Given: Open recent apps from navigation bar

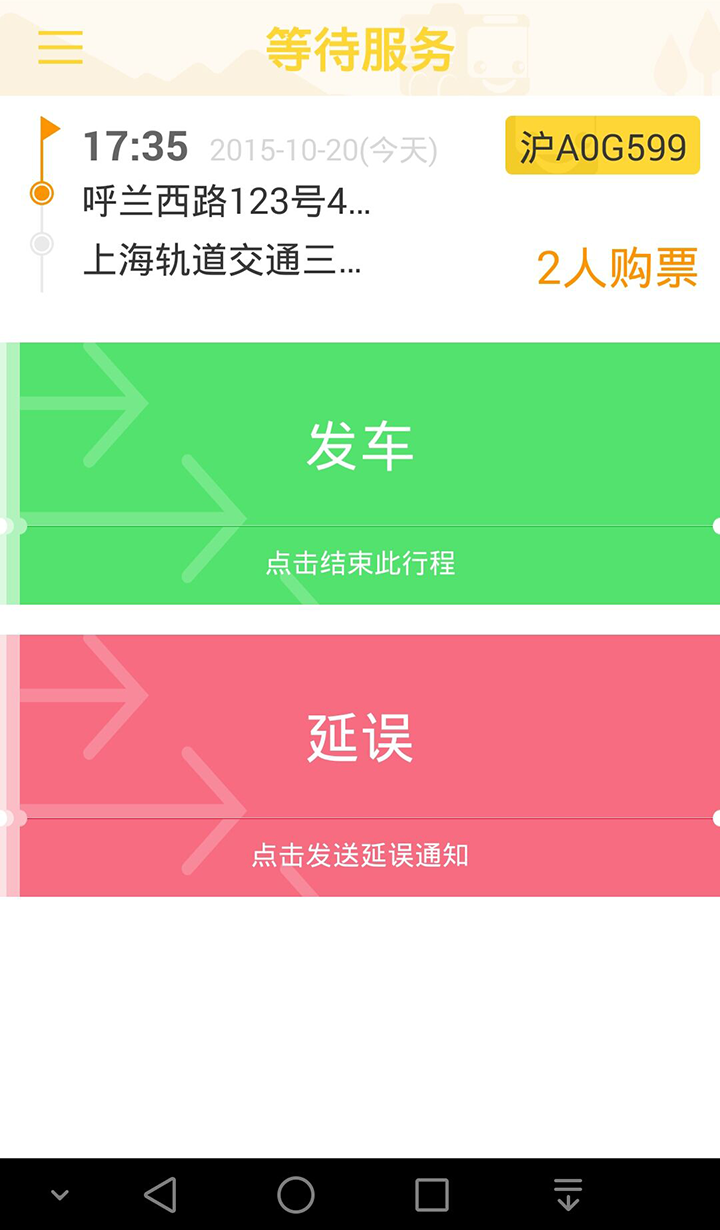Looking at the screenshot, I should point(432,1194).
